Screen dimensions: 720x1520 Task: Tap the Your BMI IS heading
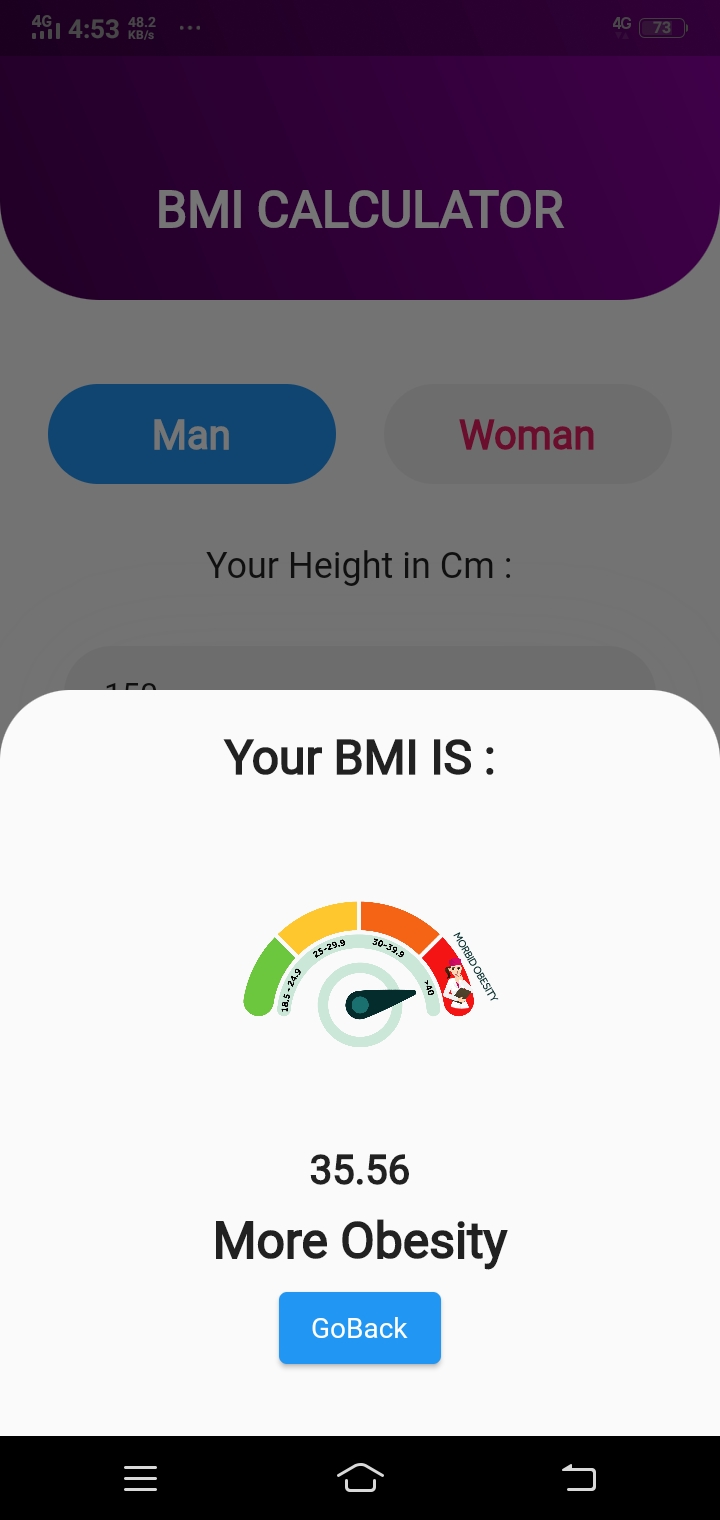tap(360, 757)
